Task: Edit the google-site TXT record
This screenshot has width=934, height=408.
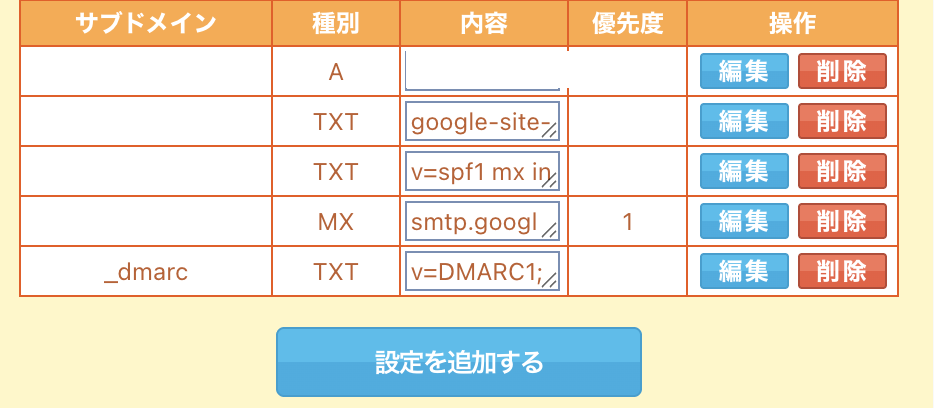Action: pos(743,121)
